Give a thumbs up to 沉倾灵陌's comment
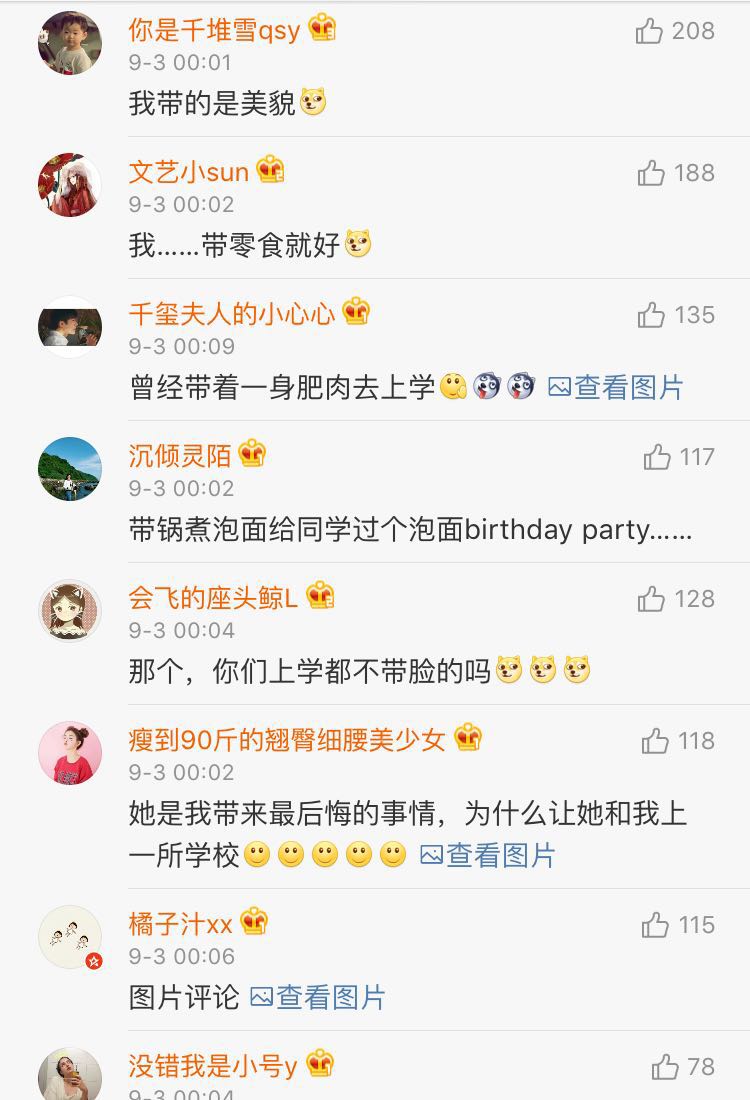This screenshot has width=750, height=1100. point(657,457)
